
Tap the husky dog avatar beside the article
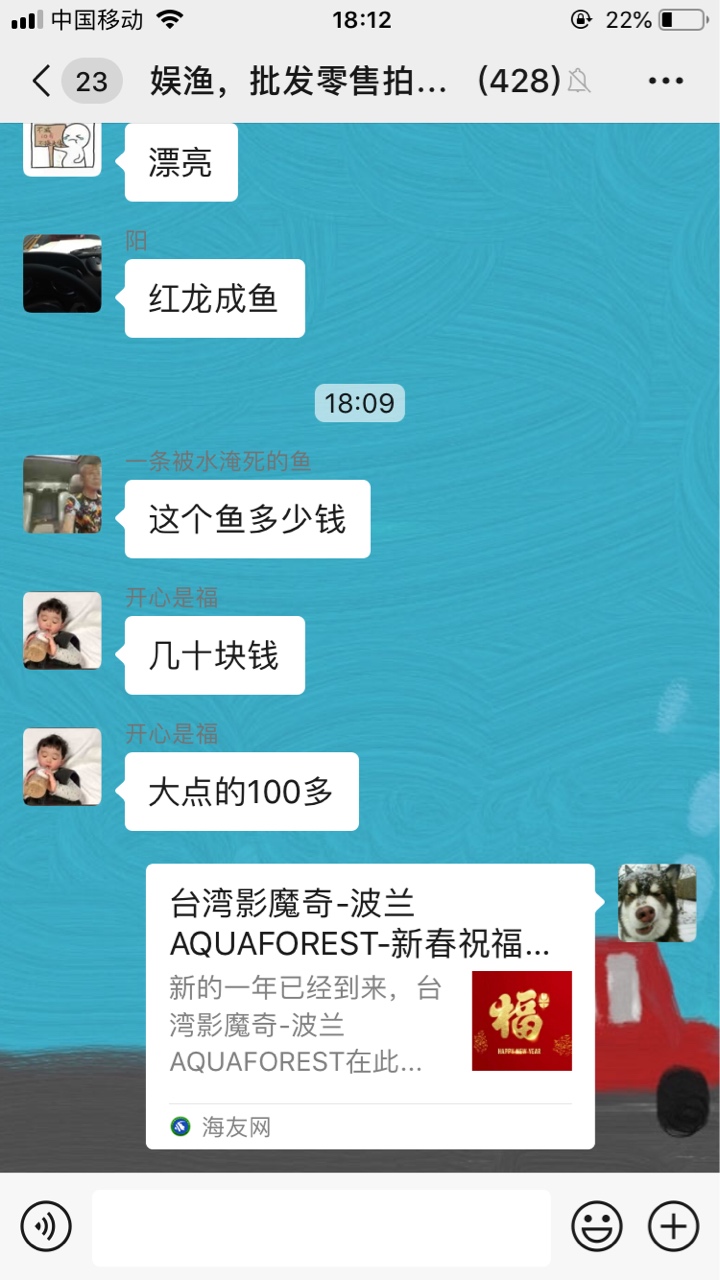(x=656, y=903)
